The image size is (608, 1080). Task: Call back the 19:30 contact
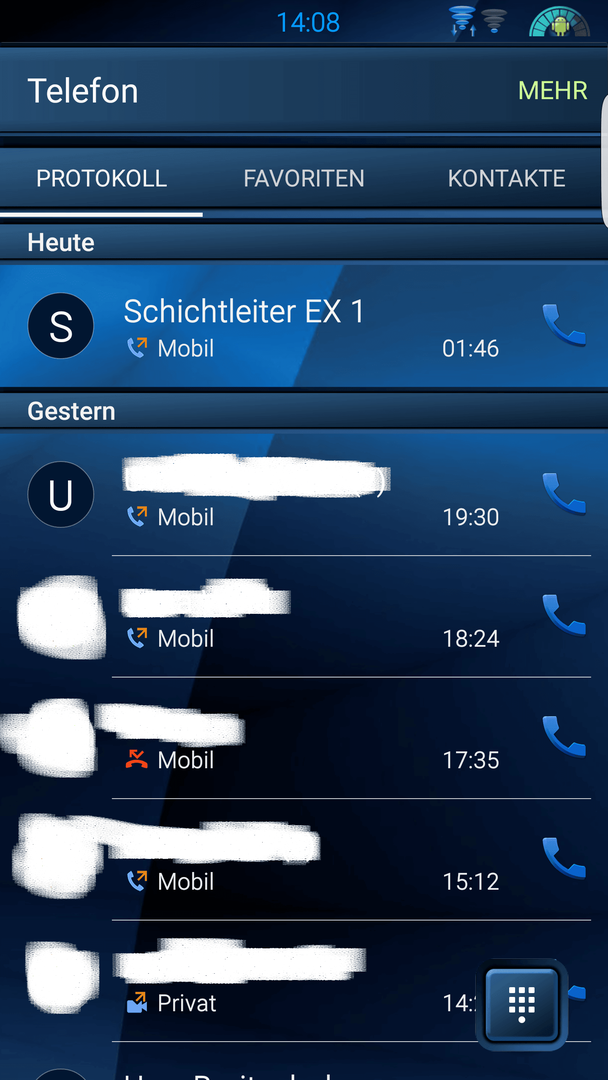pos(563,493)
